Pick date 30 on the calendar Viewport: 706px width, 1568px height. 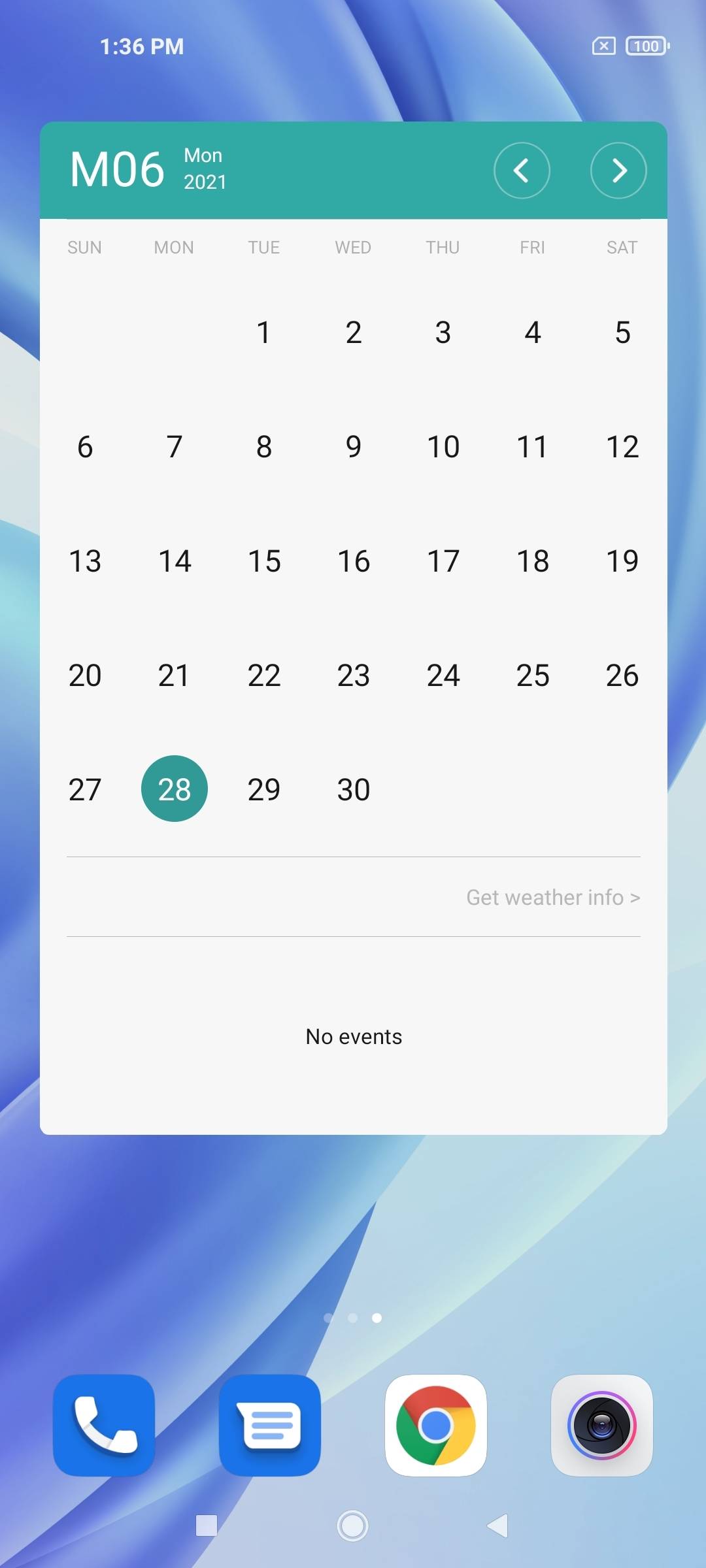pos(354,789)
